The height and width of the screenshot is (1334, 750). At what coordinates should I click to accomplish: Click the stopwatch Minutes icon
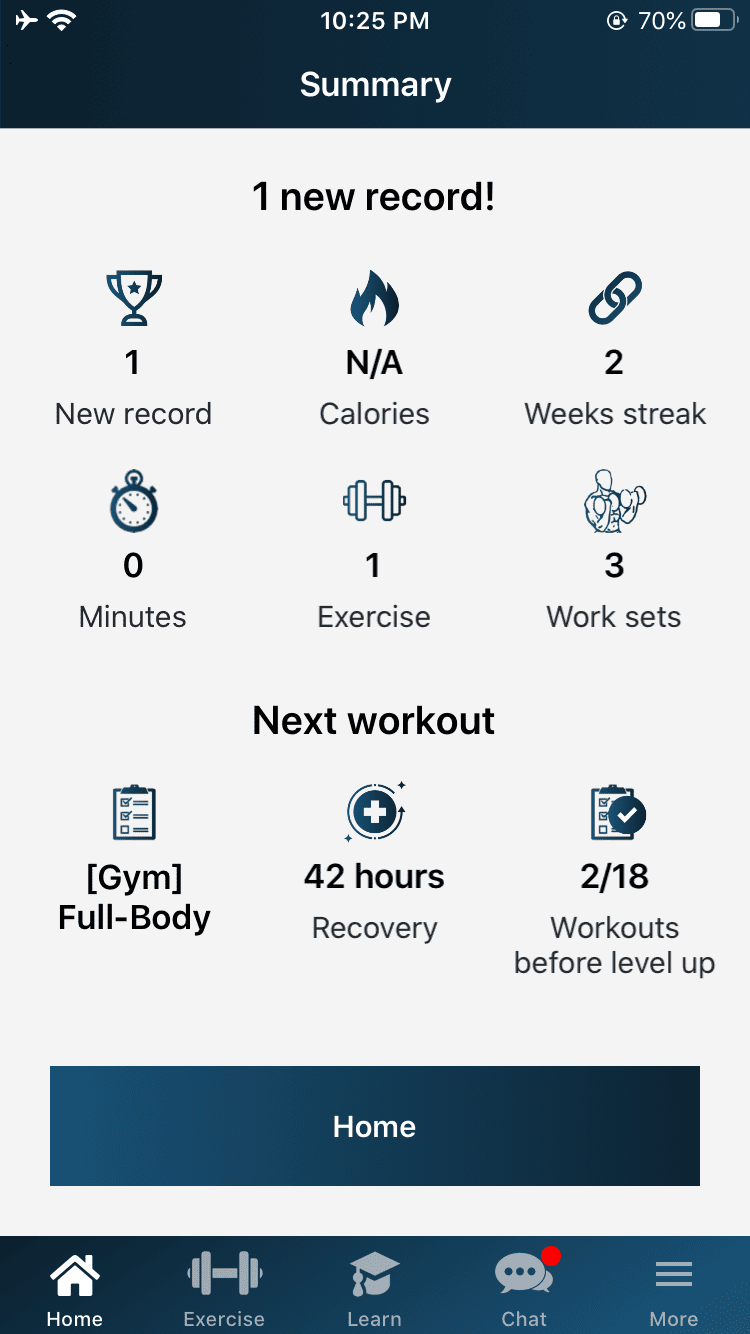coord(133,502)
